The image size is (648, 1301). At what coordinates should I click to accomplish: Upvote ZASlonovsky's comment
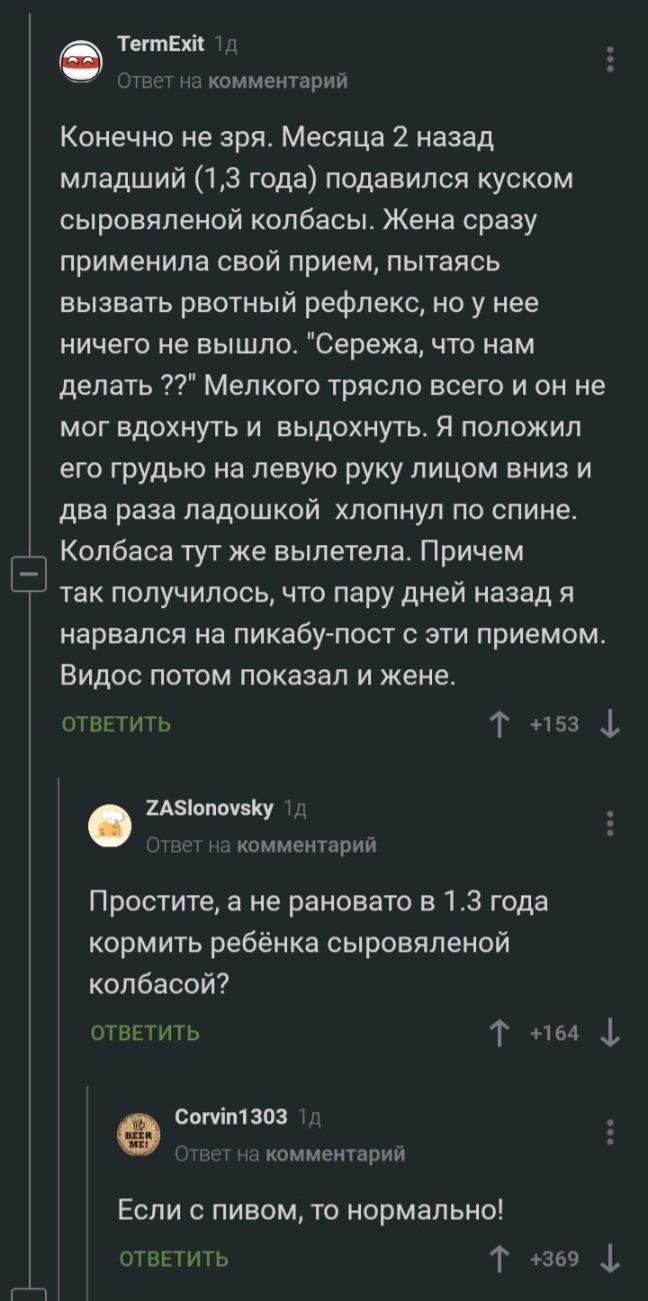(497, 1033)
